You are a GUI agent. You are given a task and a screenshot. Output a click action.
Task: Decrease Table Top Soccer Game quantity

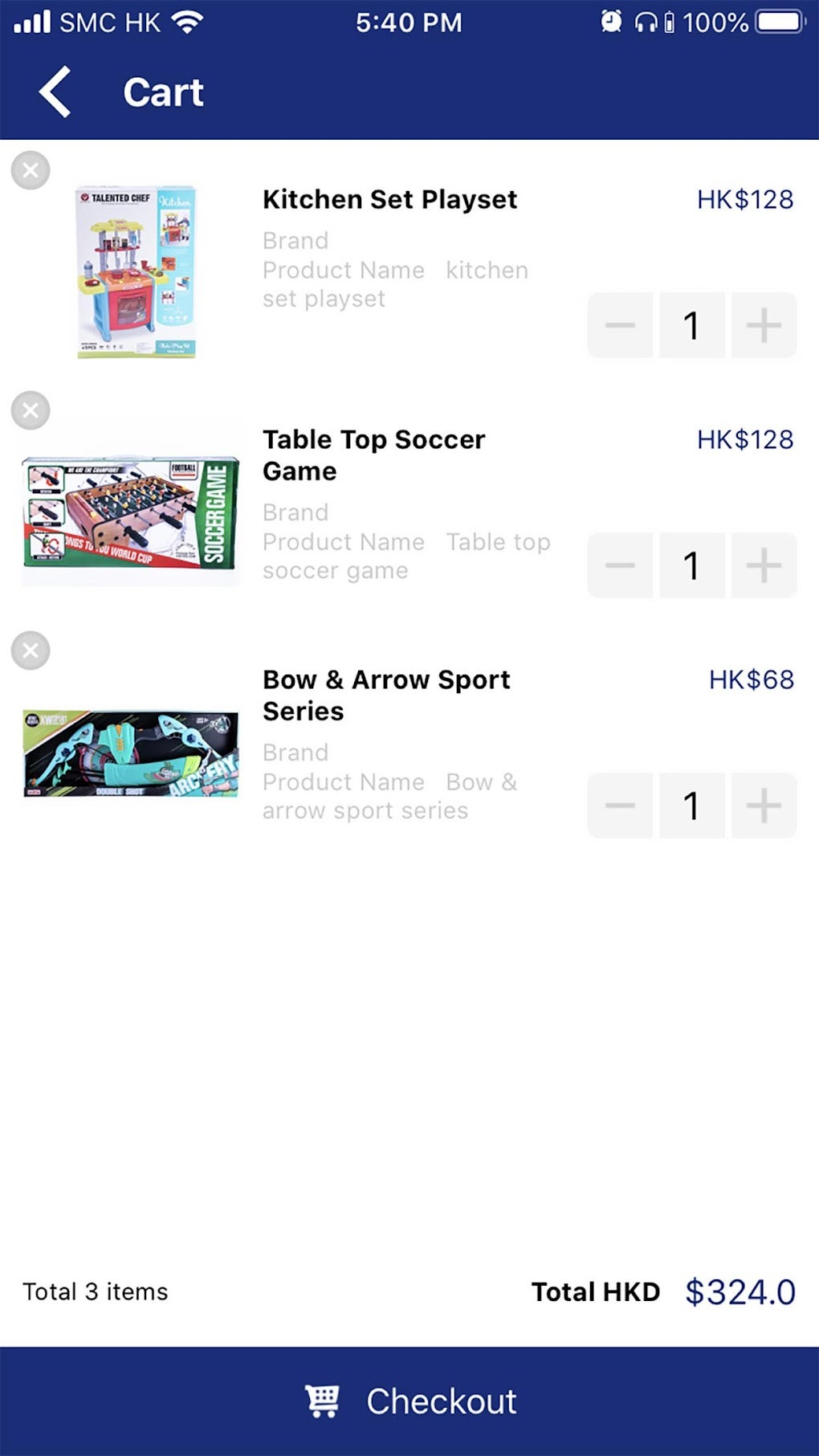pyautogui.click(x=620, y=565)
